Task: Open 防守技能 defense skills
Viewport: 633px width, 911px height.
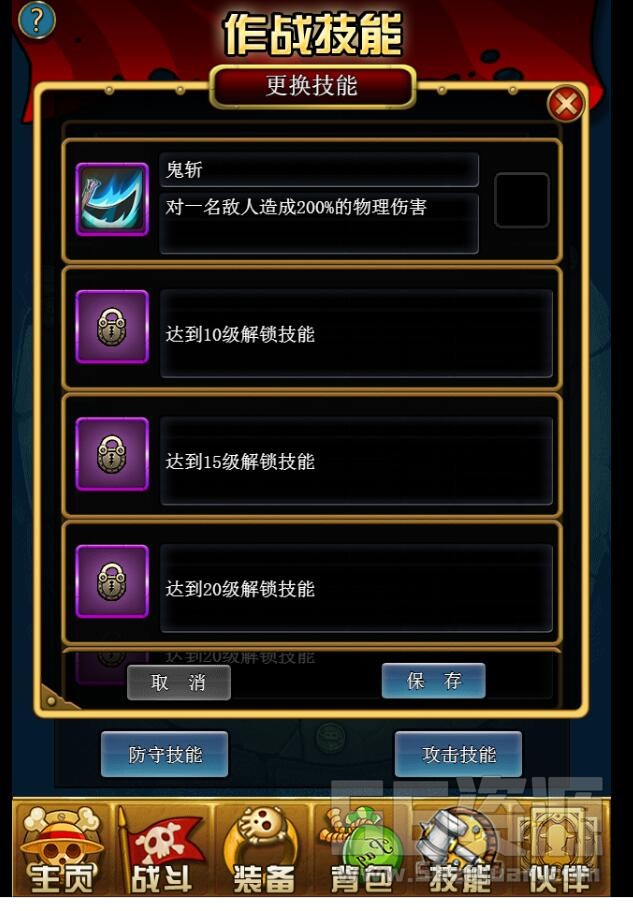Action: [x=165, y=755]
